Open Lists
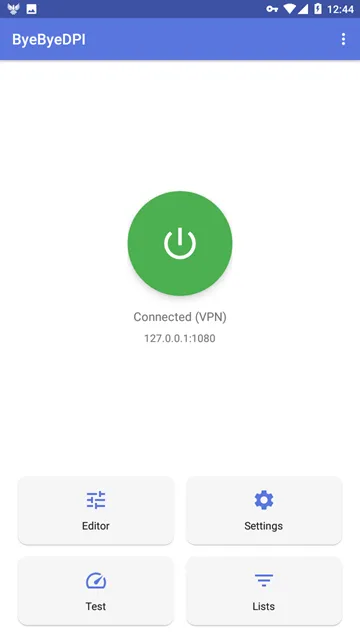Screen dimensions: 360x640 (x=264, y=591)
